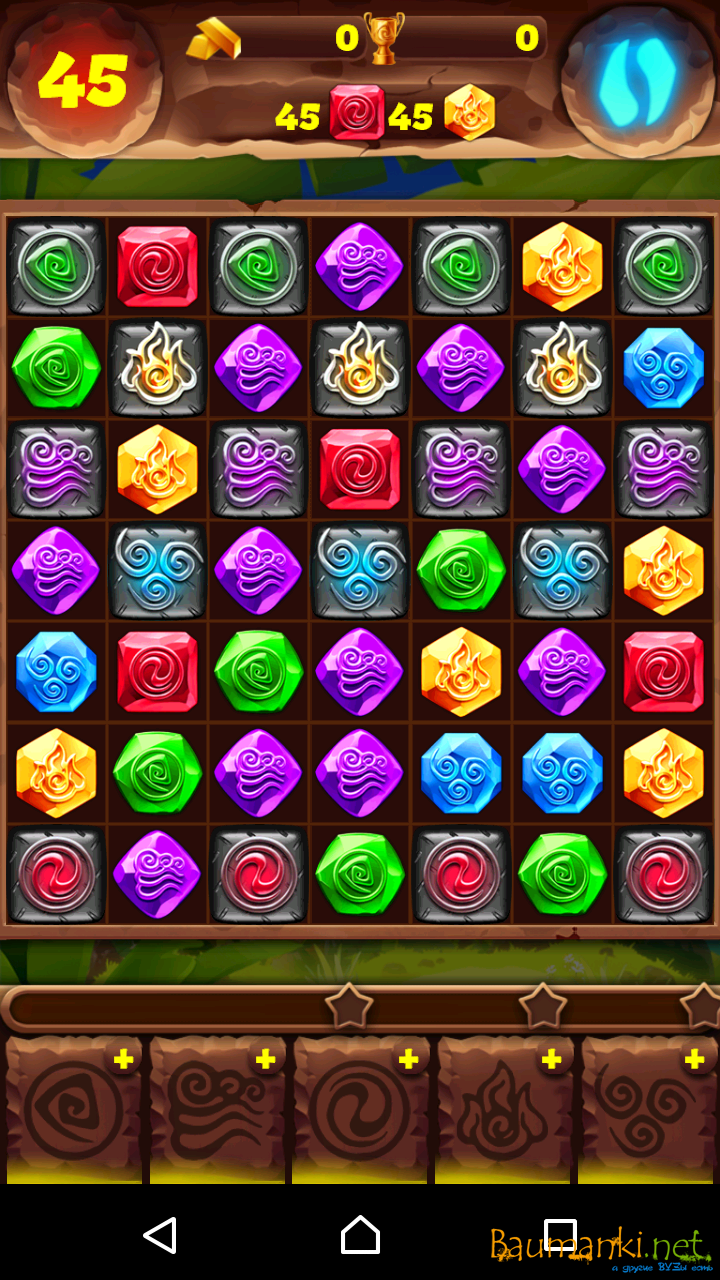This screenshot has height=1280, width=720.
Task: Tap the glowing blue rune button
Action: [x=637, y=80]
